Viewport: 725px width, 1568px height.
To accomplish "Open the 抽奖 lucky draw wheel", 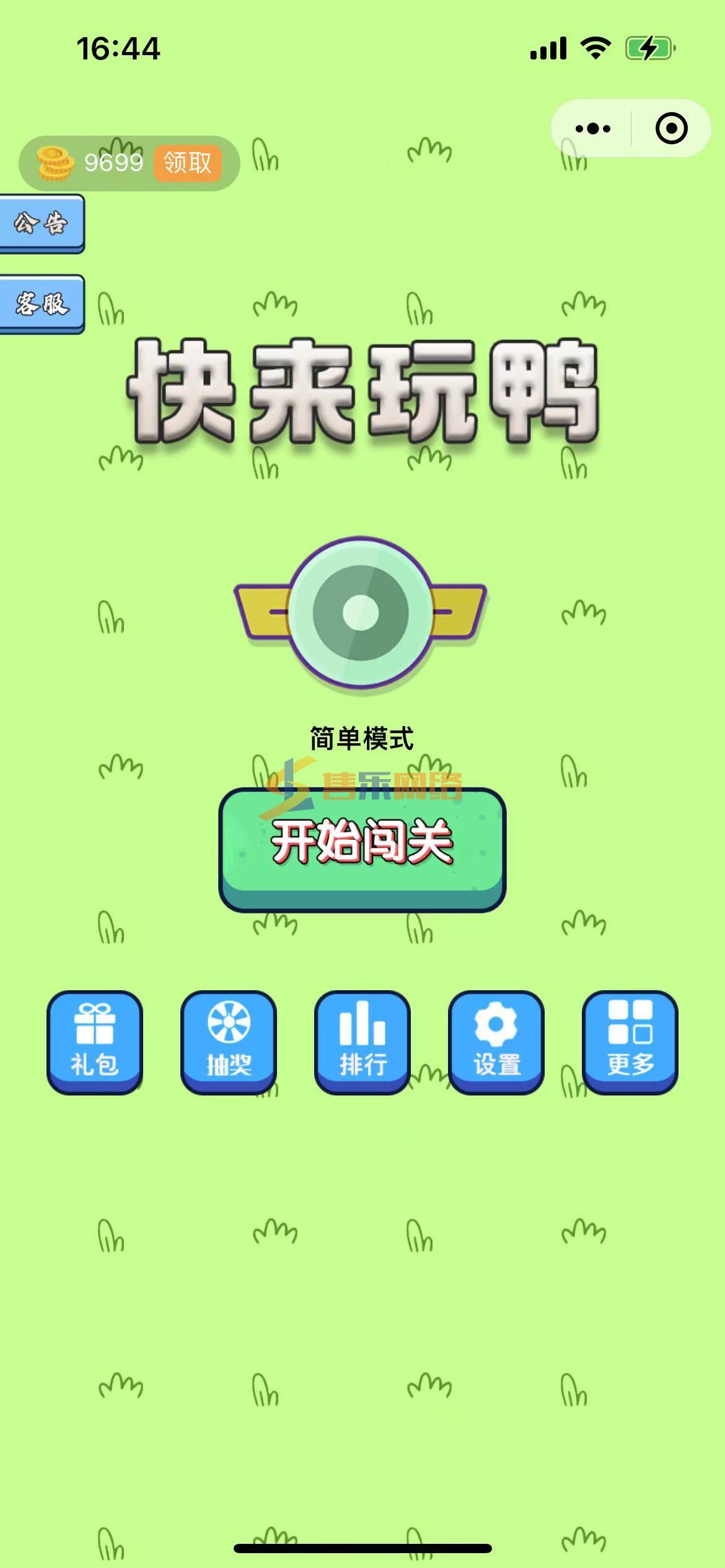I will (229, 1042).
